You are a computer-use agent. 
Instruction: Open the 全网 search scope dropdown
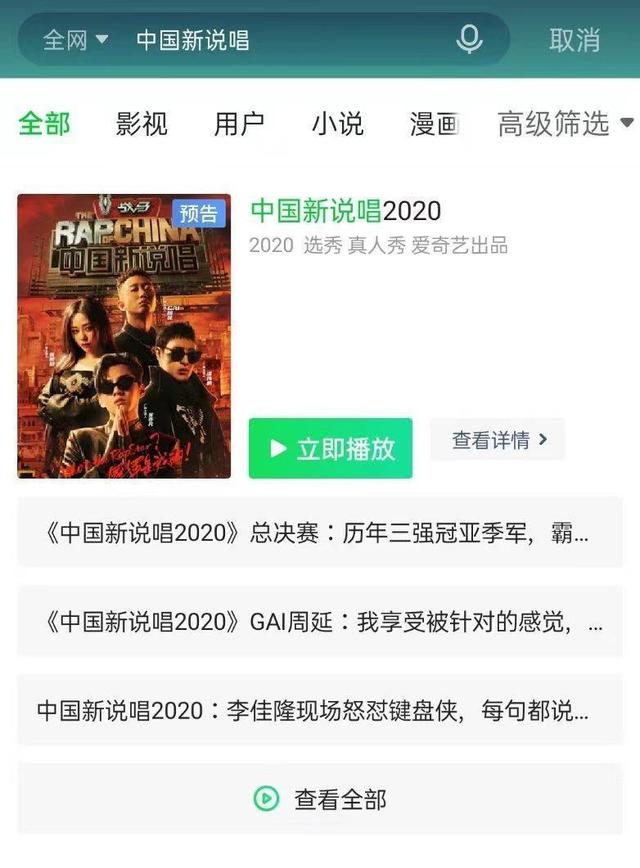(75, 40)
